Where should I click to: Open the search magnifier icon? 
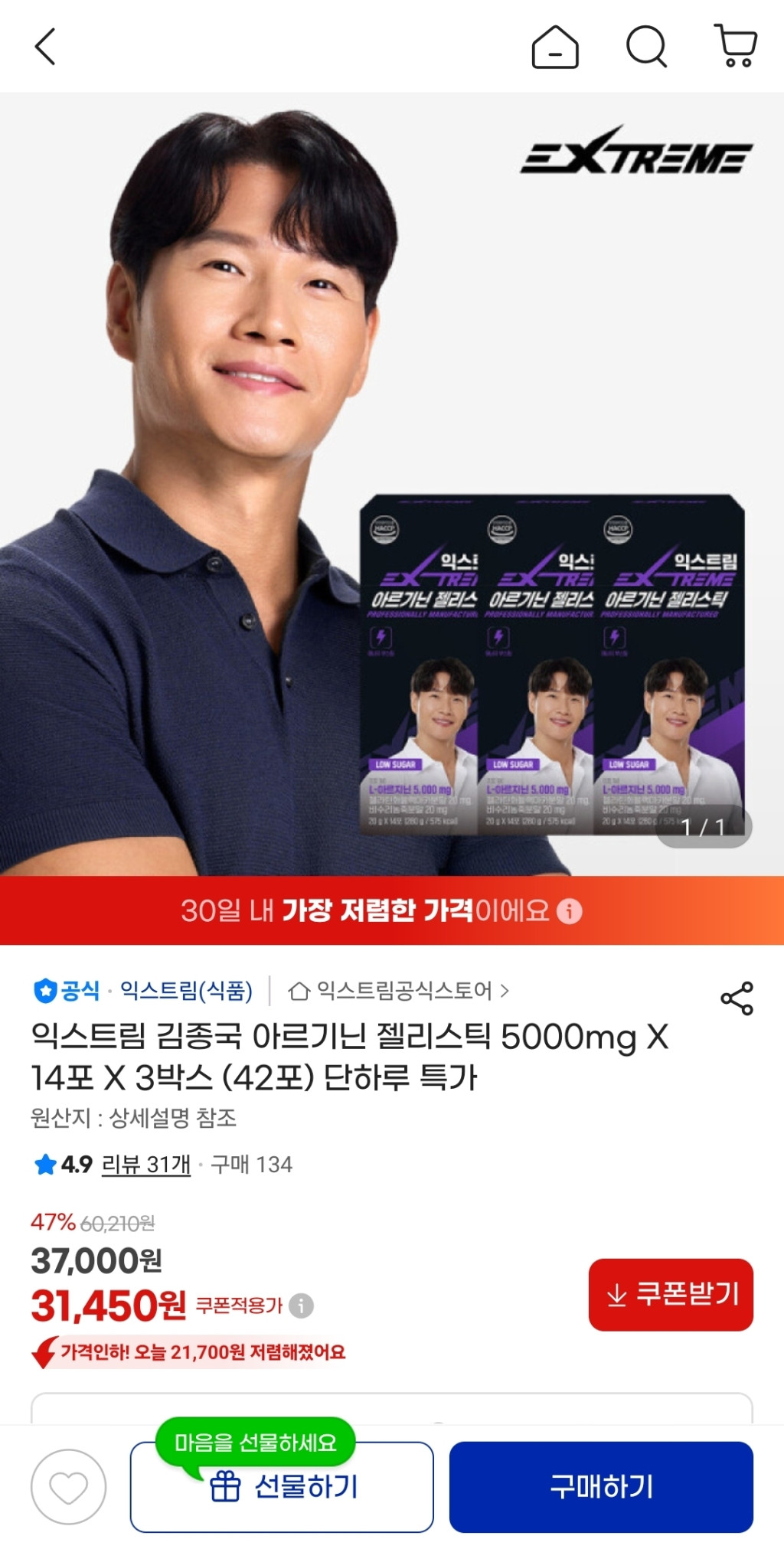pos(646,47)
